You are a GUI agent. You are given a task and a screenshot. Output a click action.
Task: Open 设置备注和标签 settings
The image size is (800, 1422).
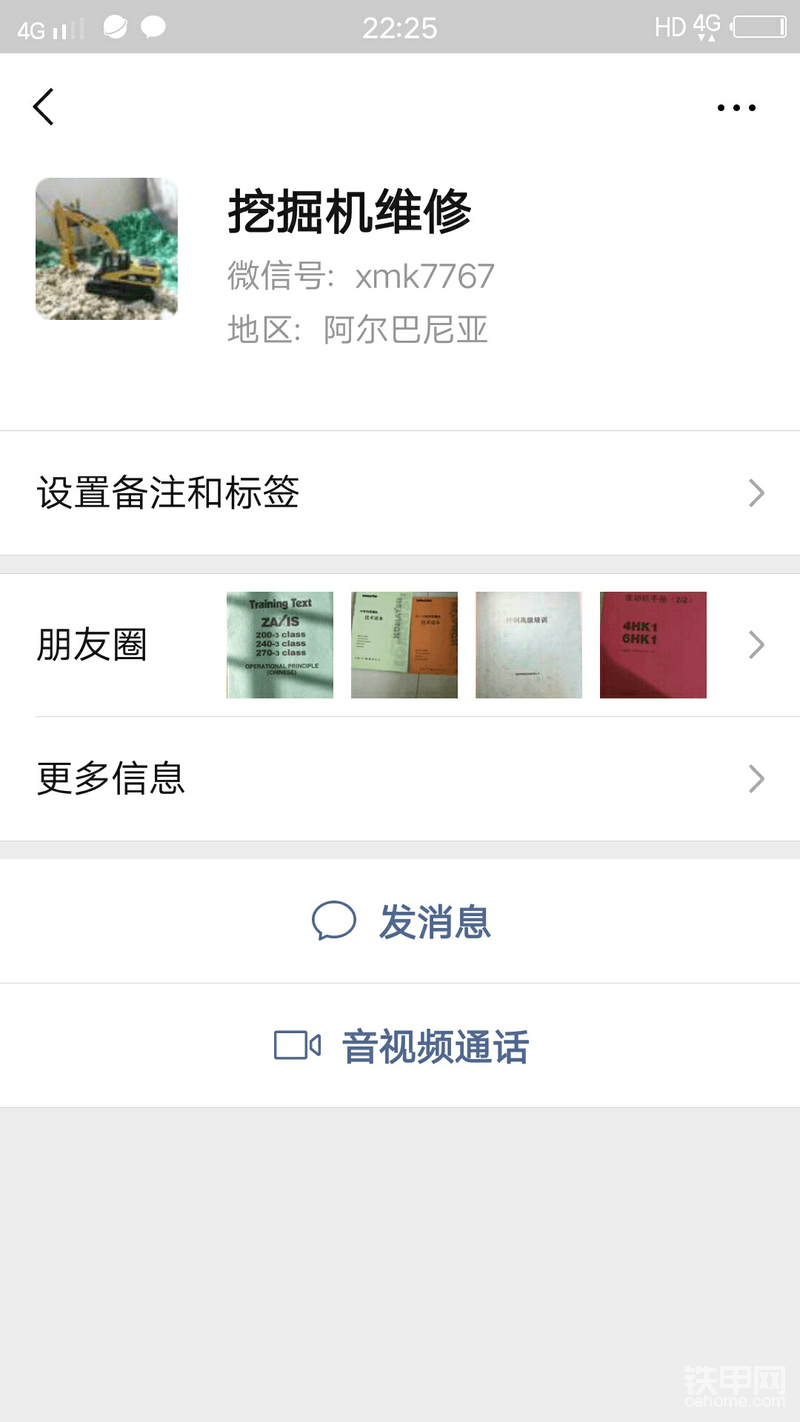pyautogui.click(x=400, y=493)
